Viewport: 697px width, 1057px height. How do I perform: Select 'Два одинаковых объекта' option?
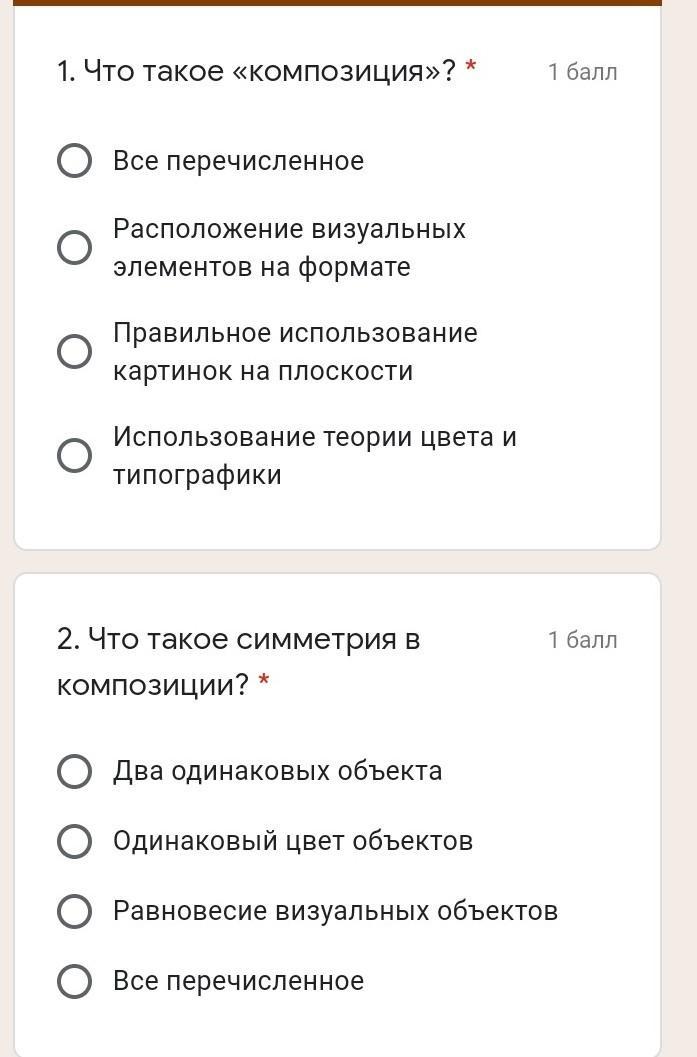point(75,771)
